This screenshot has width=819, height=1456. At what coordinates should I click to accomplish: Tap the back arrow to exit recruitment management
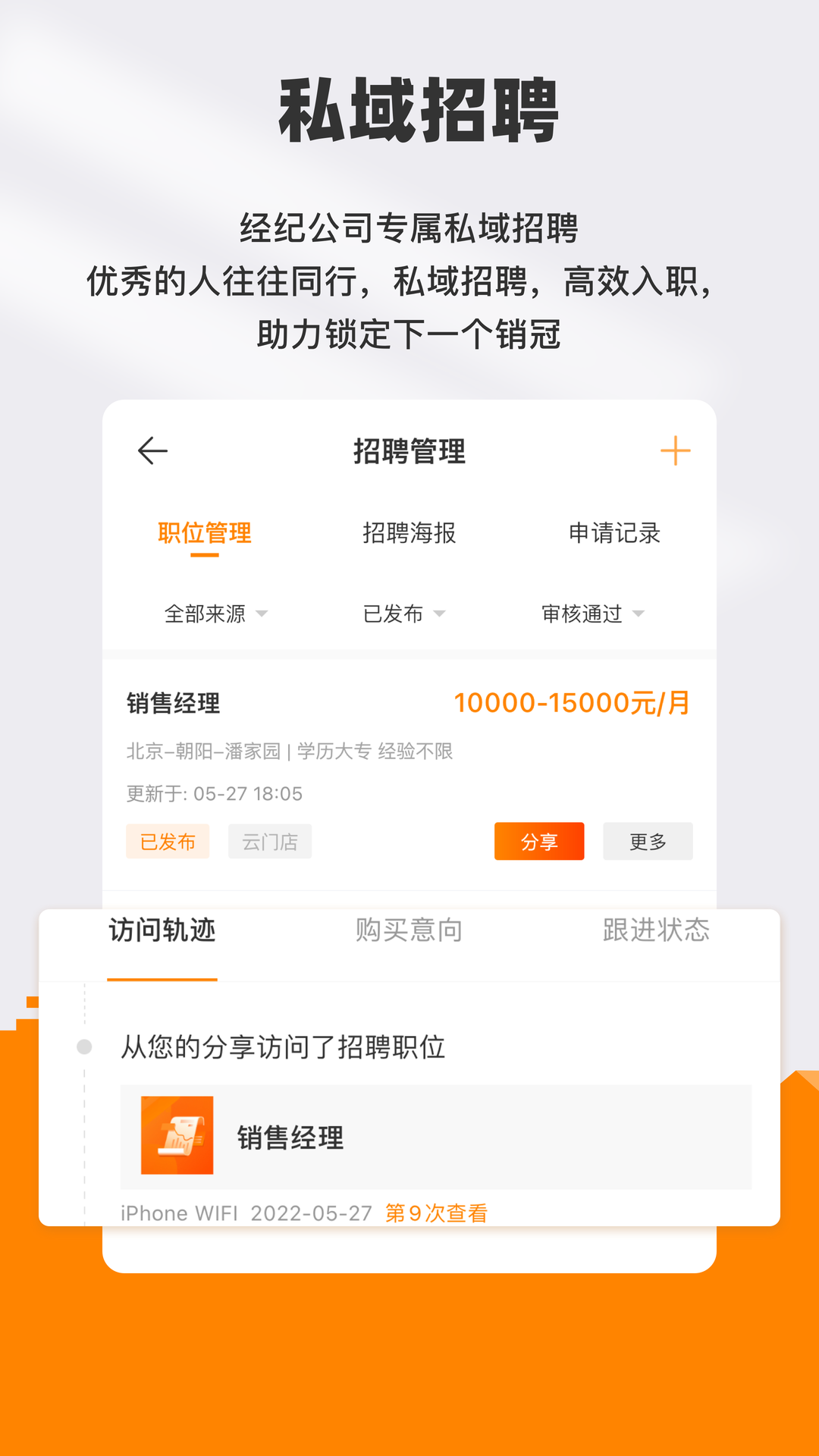pos(152,450)
